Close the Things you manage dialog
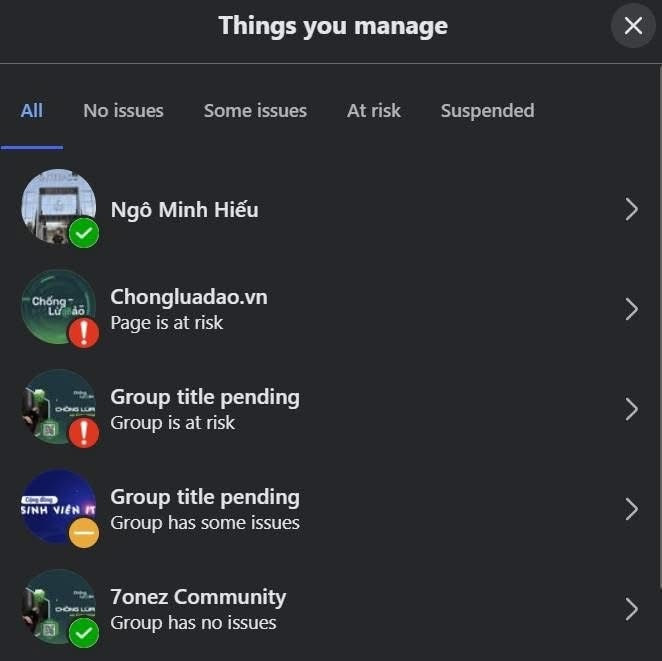 click(633, 26)
